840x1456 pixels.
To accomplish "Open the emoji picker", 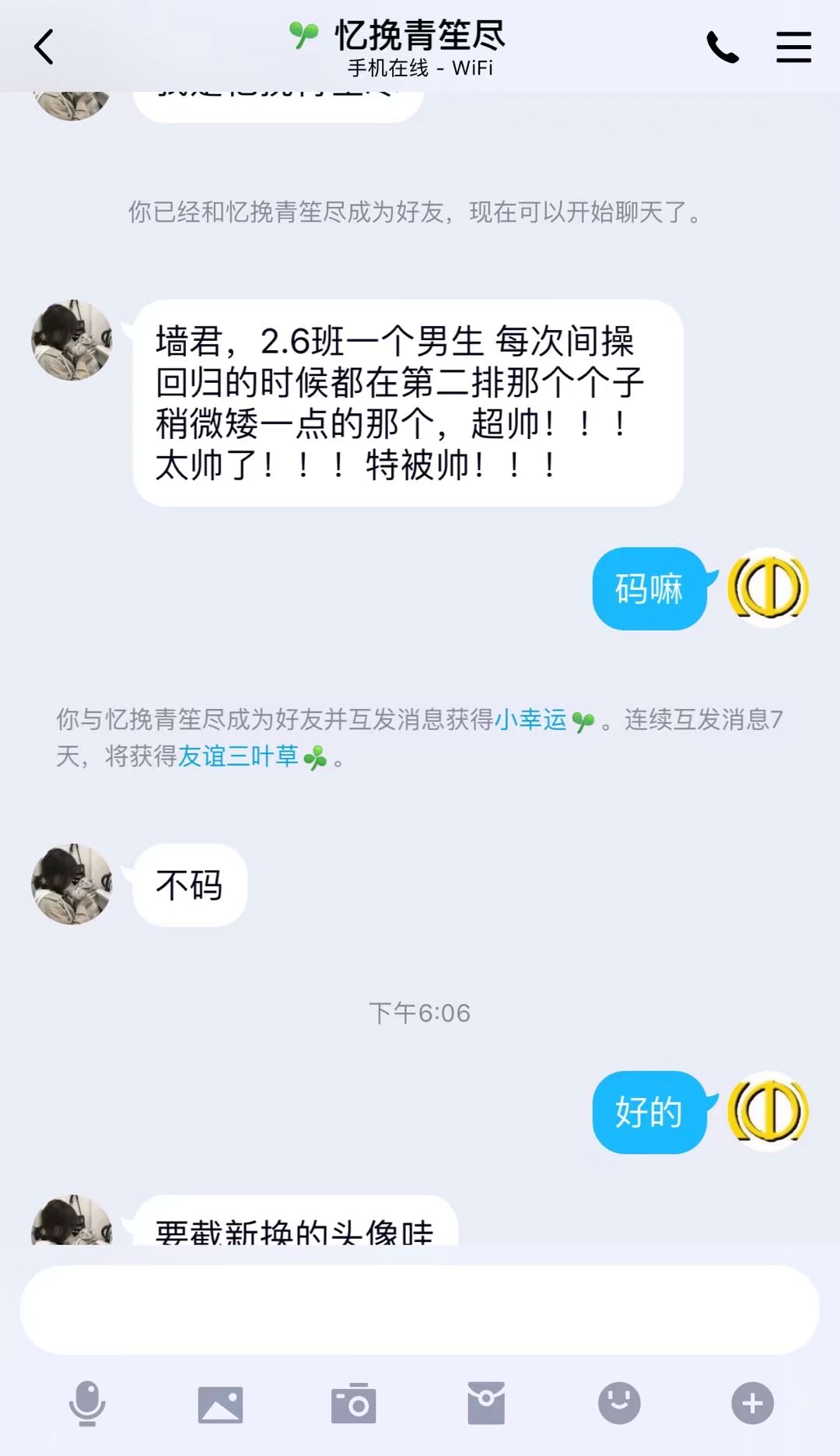I will point(619,1403).
